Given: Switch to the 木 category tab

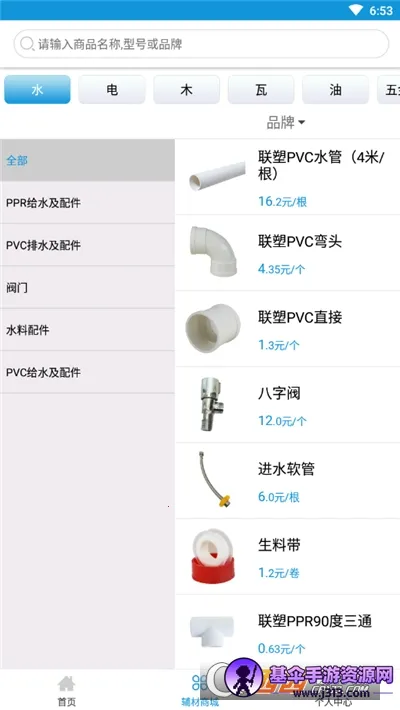Looking at the screenshot, I should coord(186,90).
